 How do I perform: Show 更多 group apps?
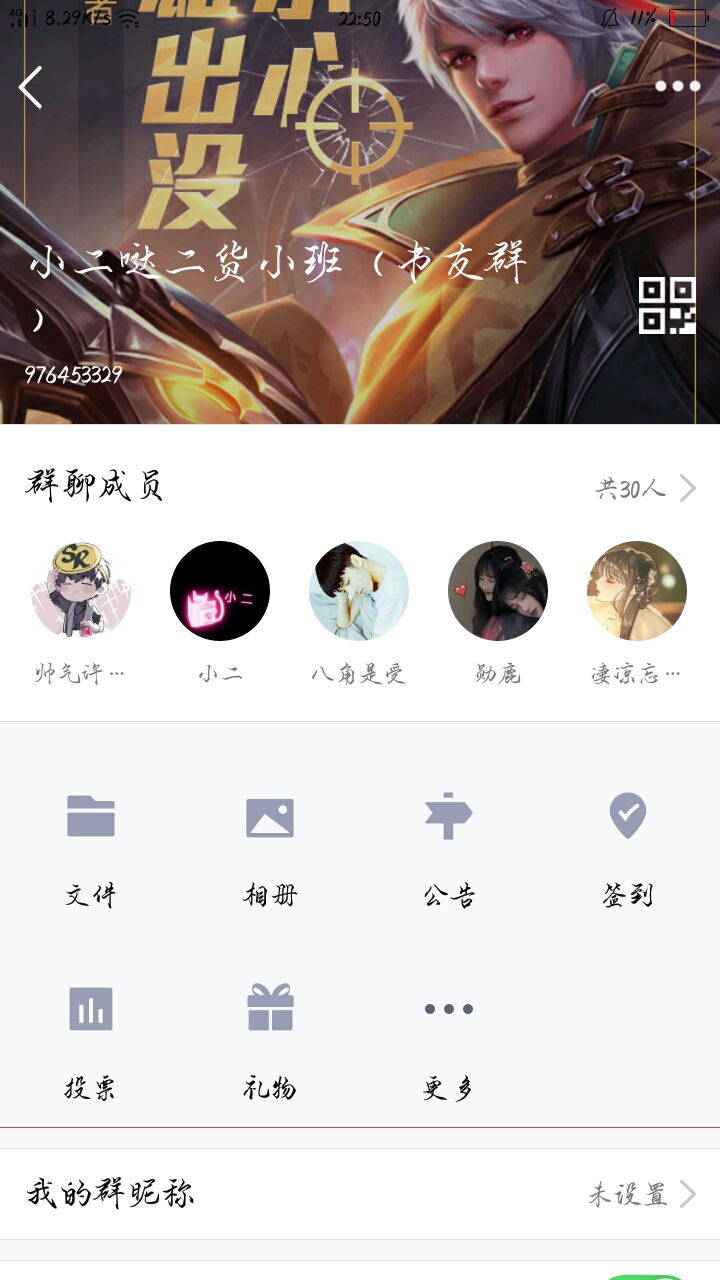449,1042
